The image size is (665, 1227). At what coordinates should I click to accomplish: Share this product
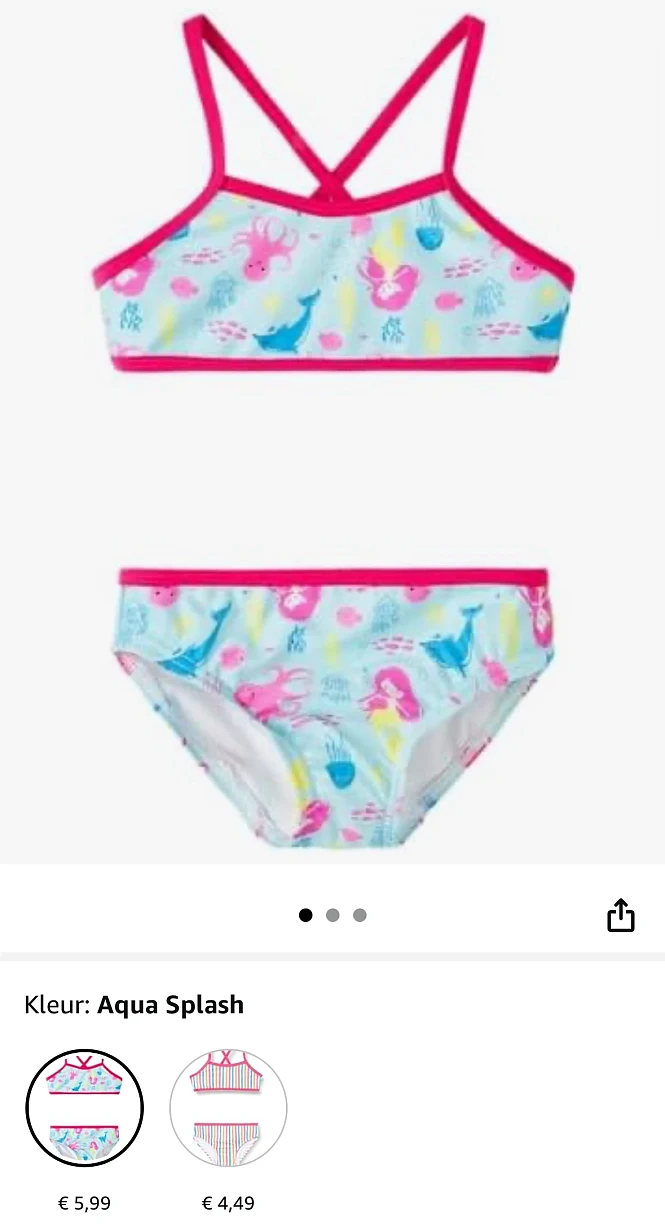[x=621, y=915]
